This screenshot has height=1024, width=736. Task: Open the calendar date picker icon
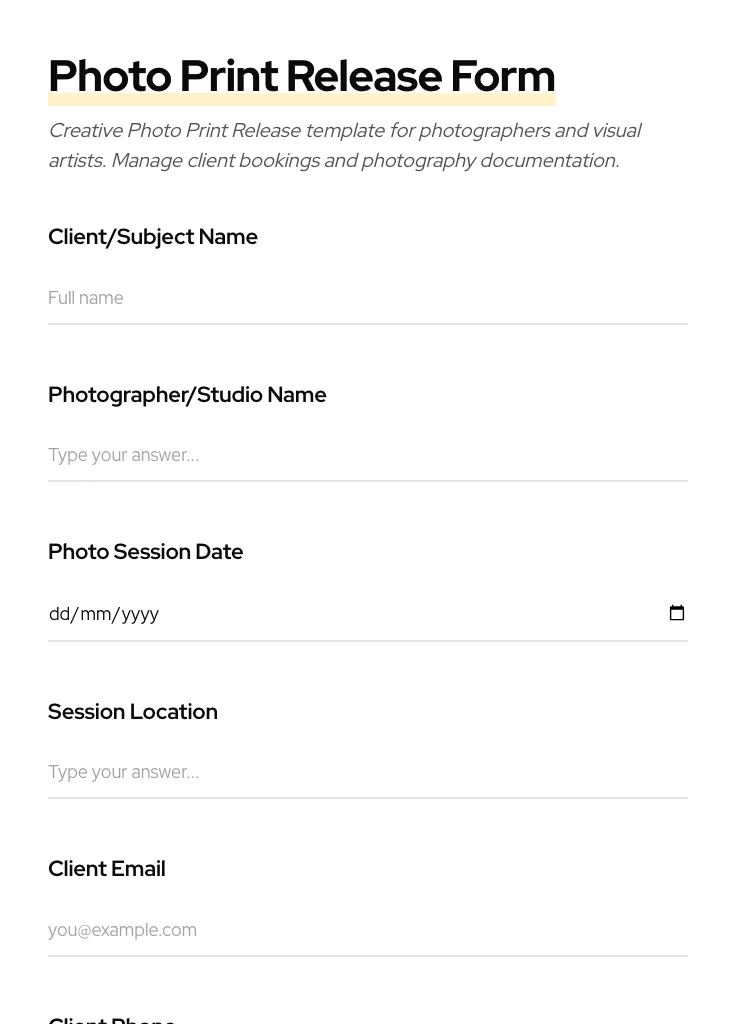[x=677, y=612]
